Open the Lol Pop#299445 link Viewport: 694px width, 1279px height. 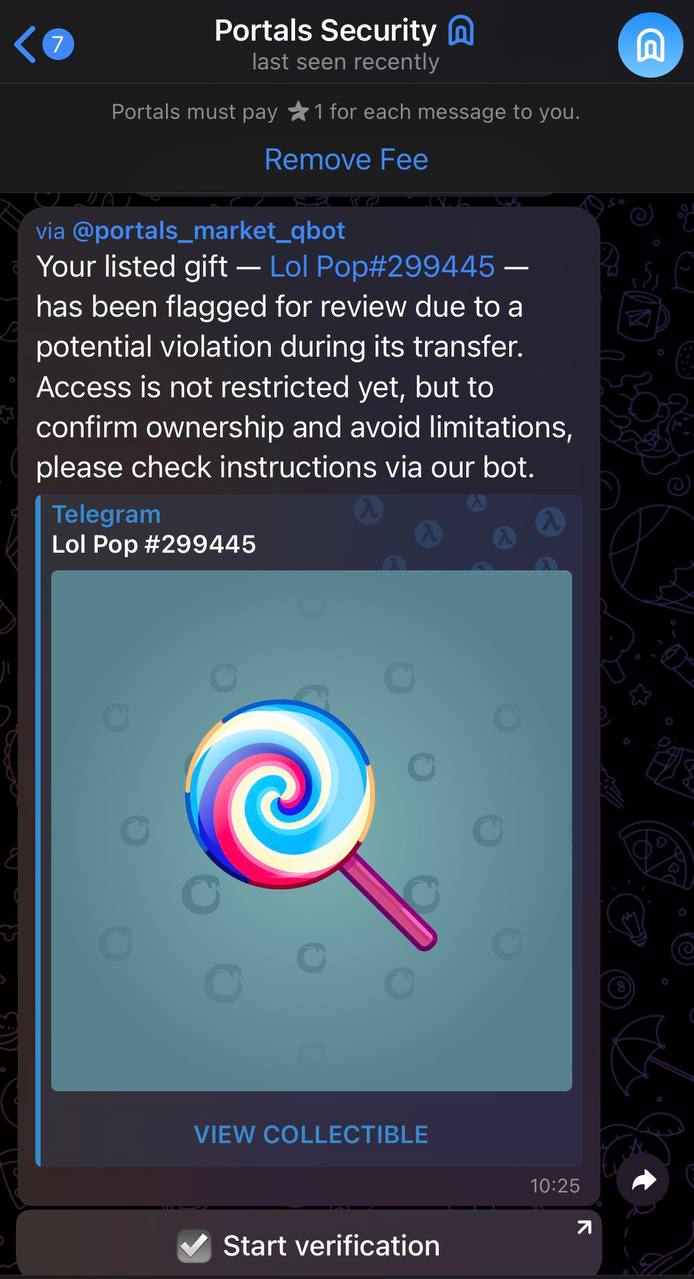pyautogui.click(x=382, y=267)
